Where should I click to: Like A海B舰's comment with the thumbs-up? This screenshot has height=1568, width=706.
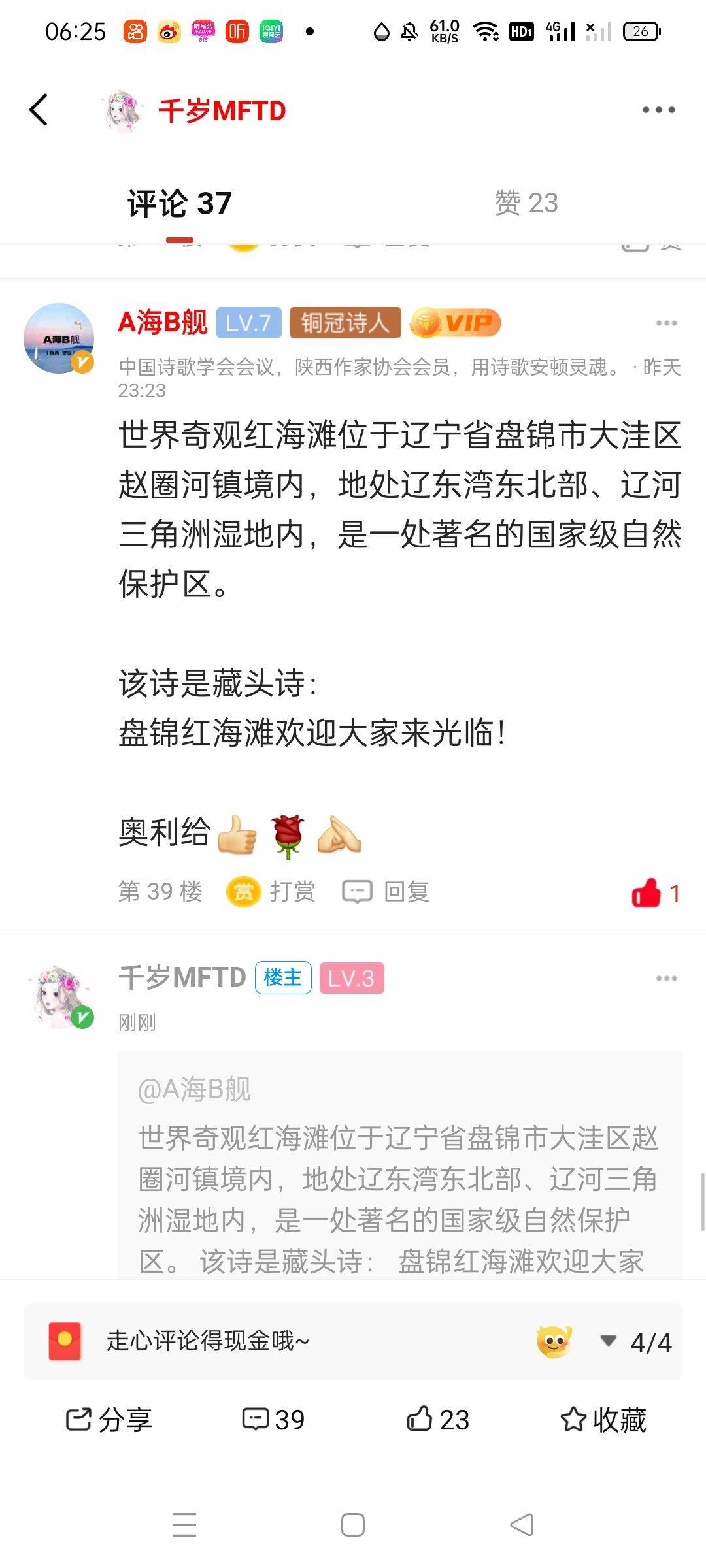click(647, 893)
